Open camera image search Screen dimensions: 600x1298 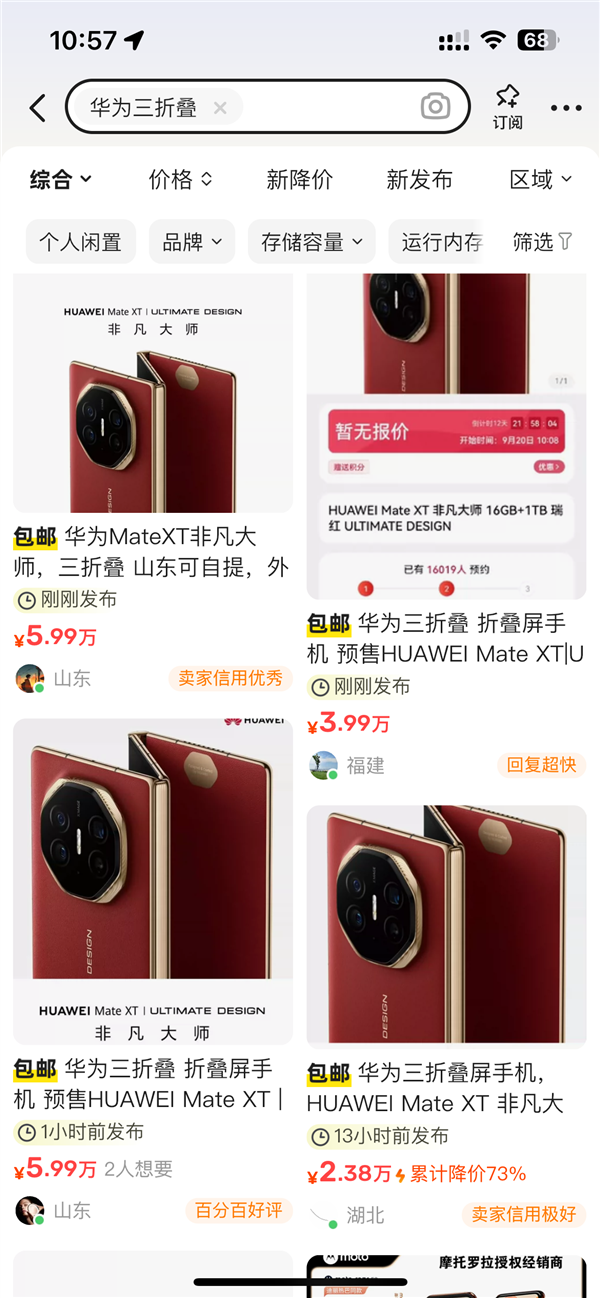pos(434,107)
